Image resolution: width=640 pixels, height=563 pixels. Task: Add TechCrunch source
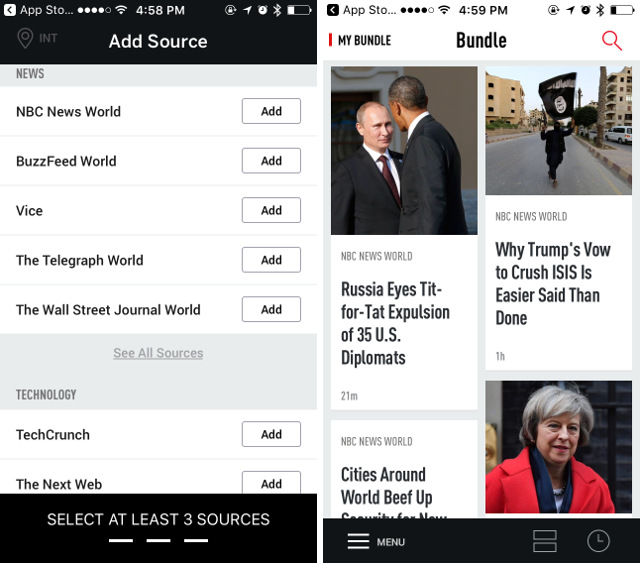tap(271, 434)
